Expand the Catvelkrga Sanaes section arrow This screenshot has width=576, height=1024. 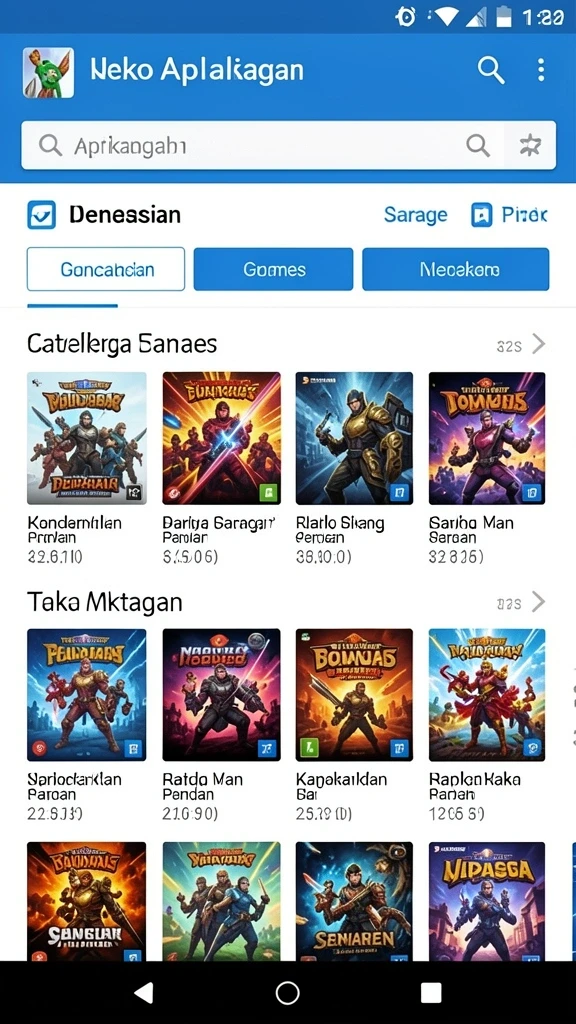pos(538,344)
